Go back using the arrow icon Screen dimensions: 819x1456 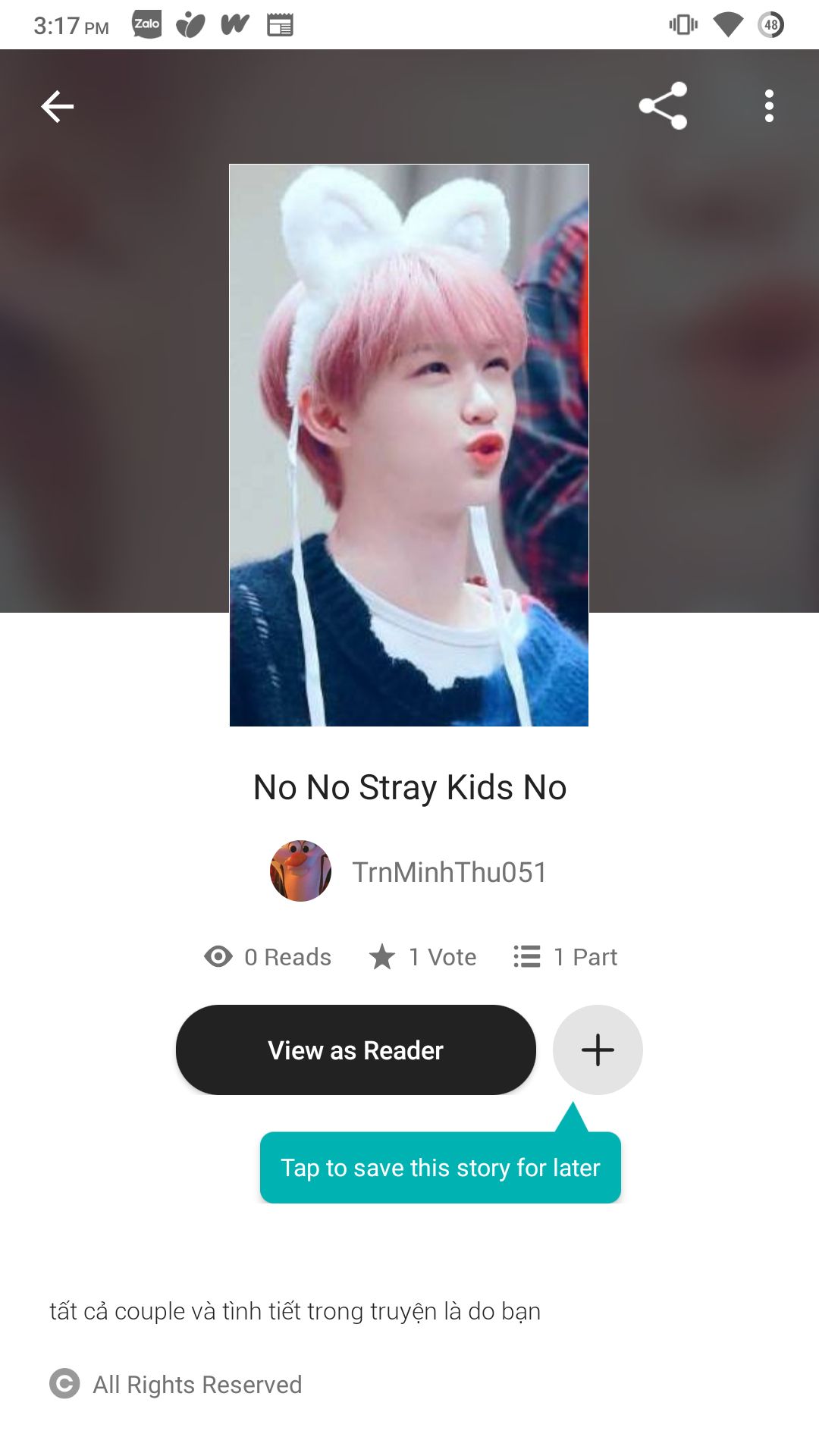point(58,106)
